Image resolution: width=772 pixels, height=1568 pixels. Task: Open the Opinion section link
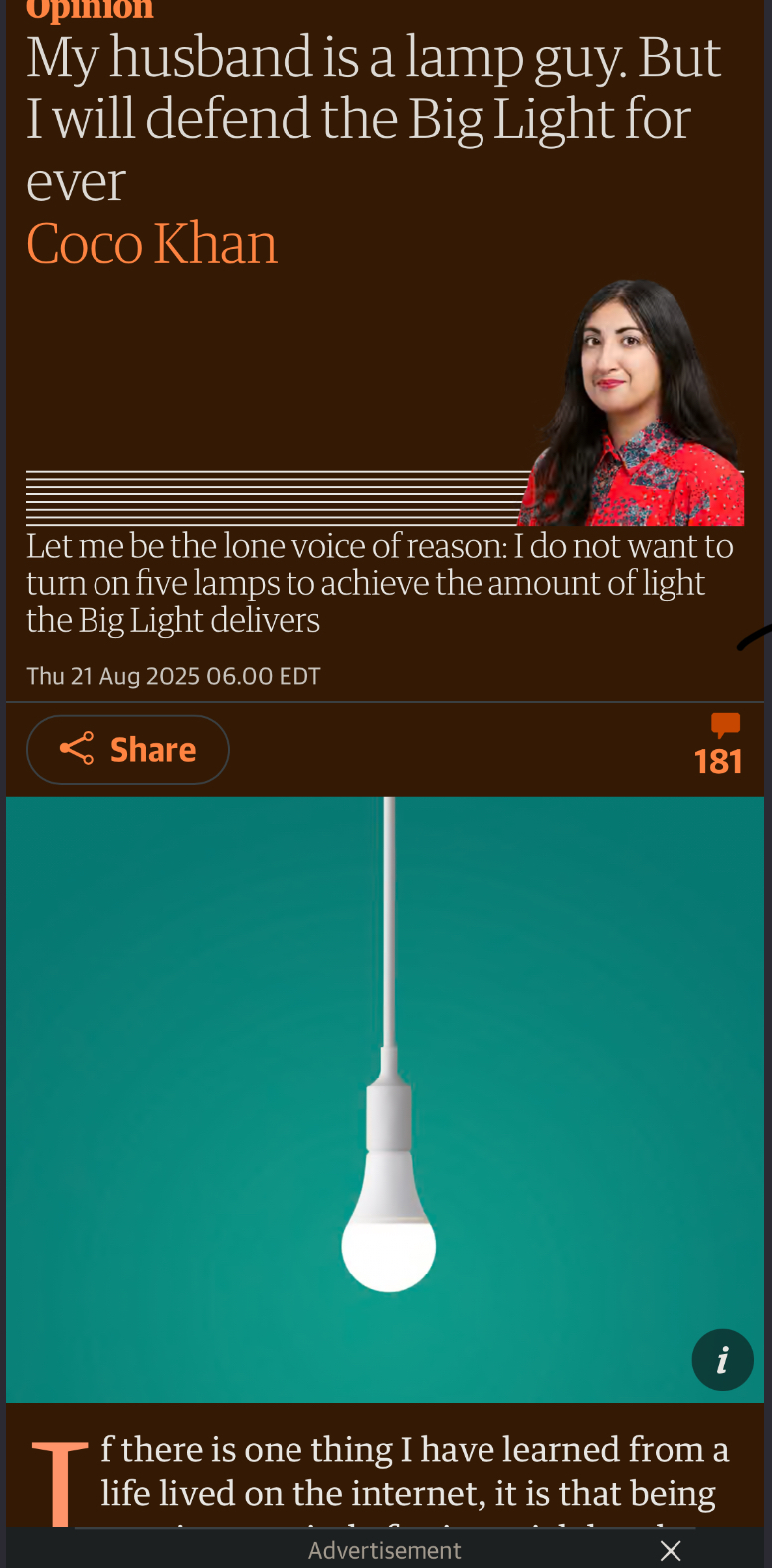click(x=90, y=9)
